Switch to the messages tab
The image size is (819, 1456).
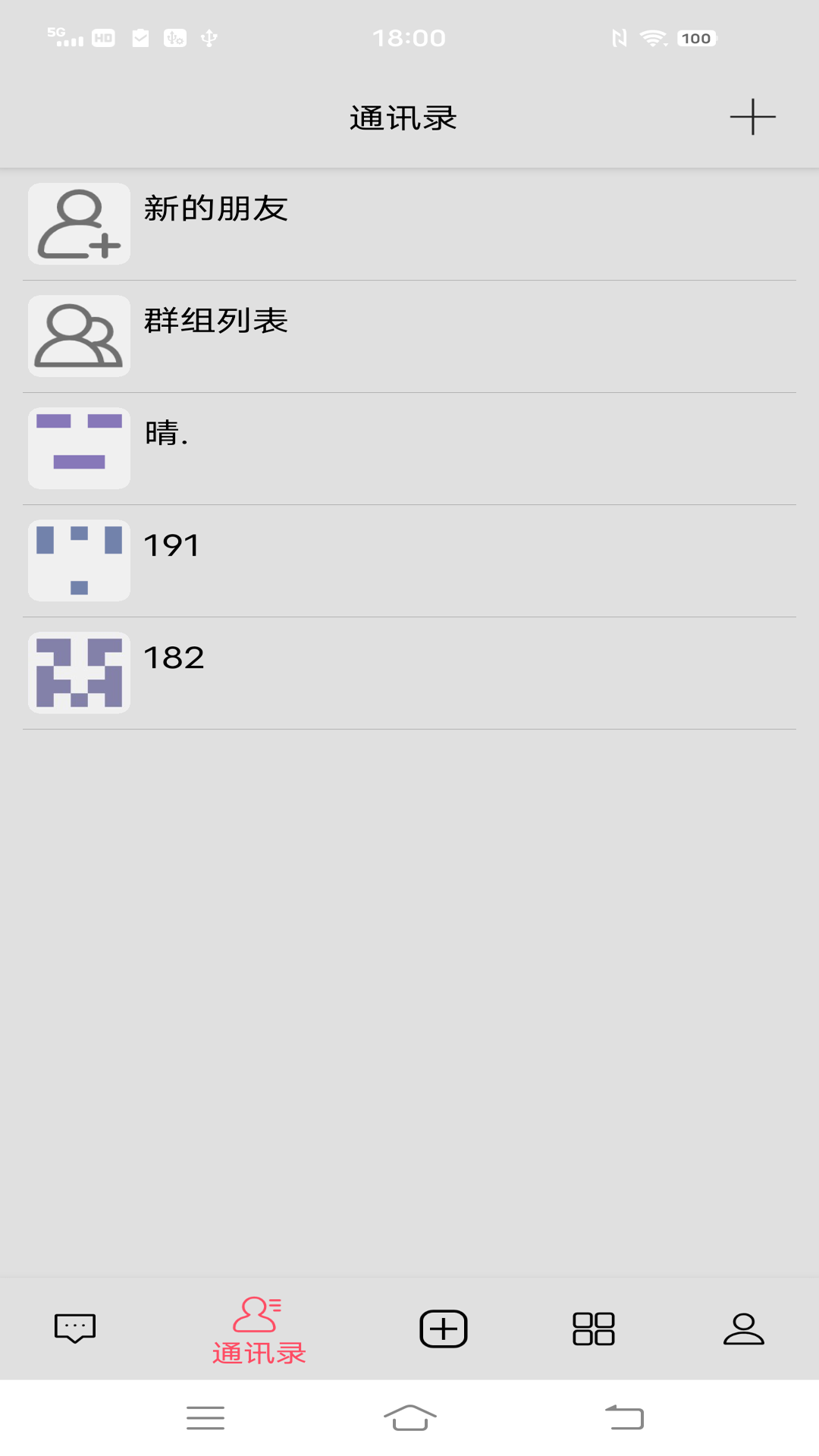(75, 1329)
